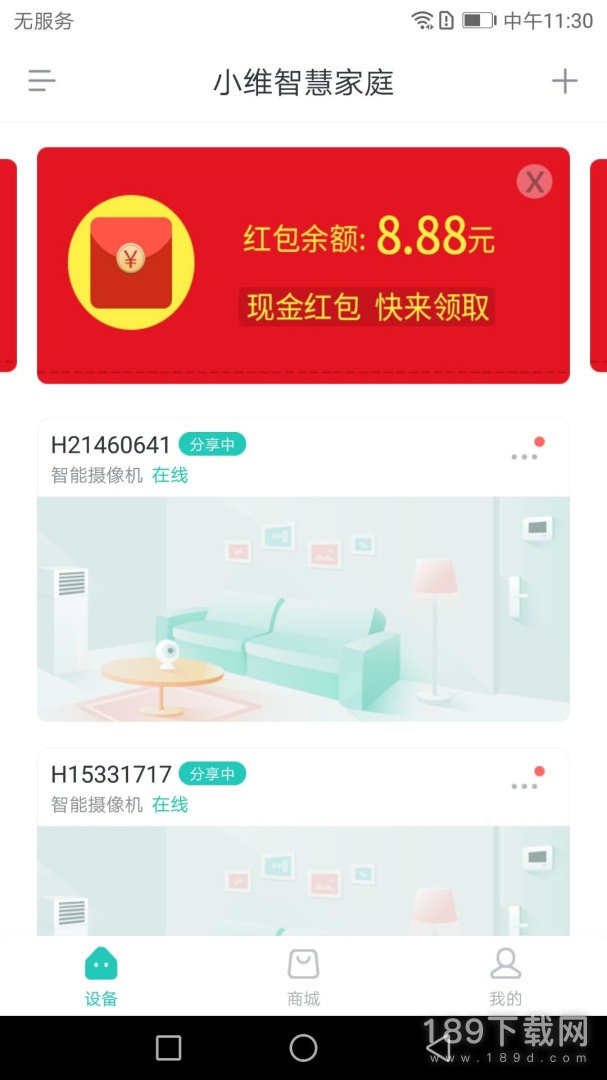The image size is (607, 1080).
Task: View camera H21460641 live feed
Action: [x=303, y=608]
